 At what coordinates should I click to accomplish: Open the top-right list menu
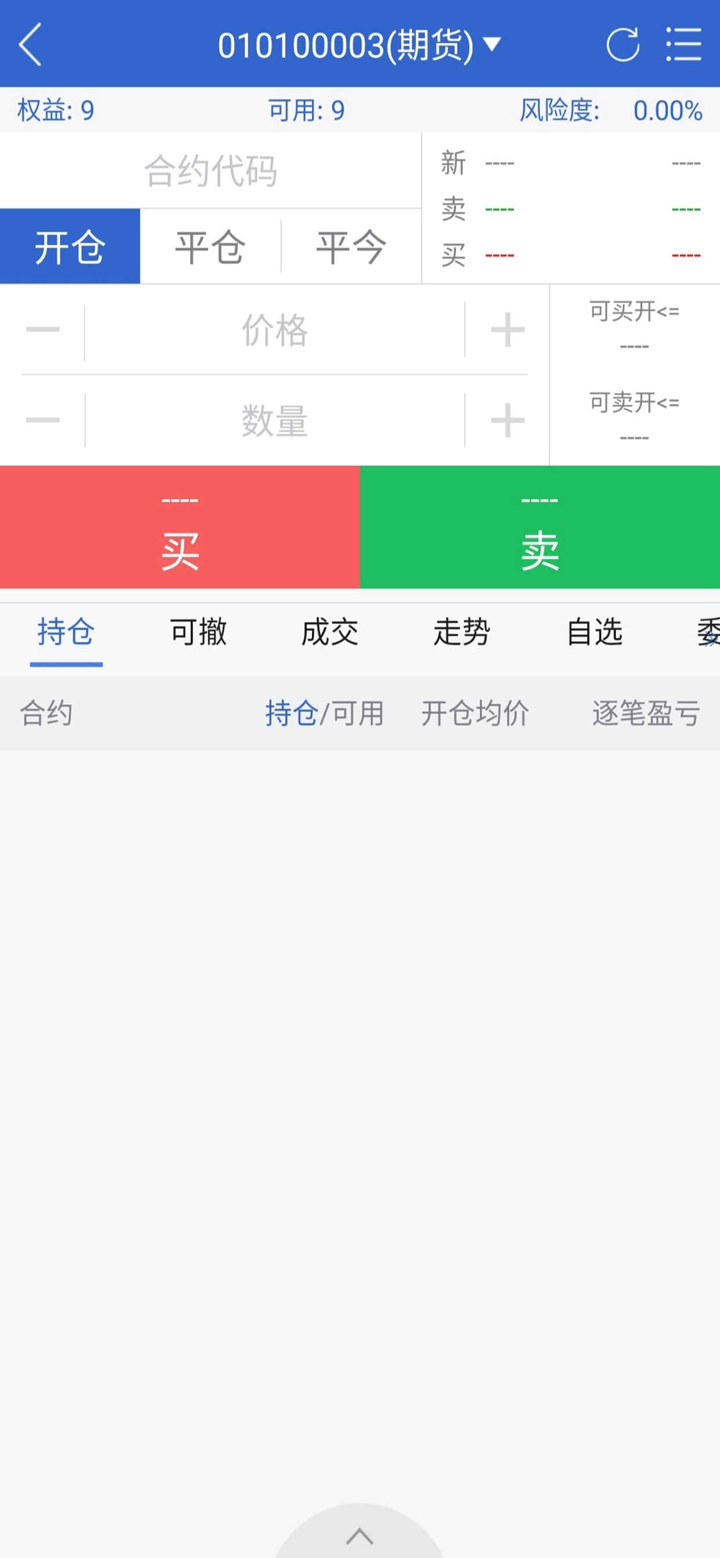pyautogui.click(x=684, y=45)
